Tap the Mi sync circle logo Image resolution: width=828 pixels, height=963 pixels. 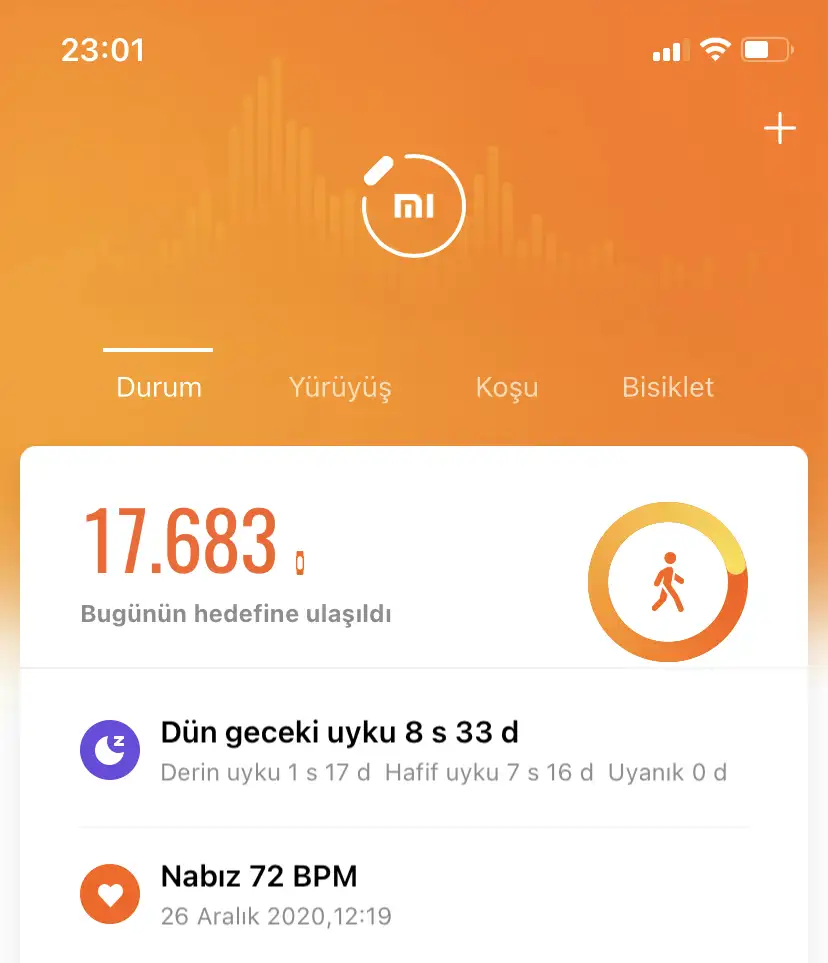413,206
